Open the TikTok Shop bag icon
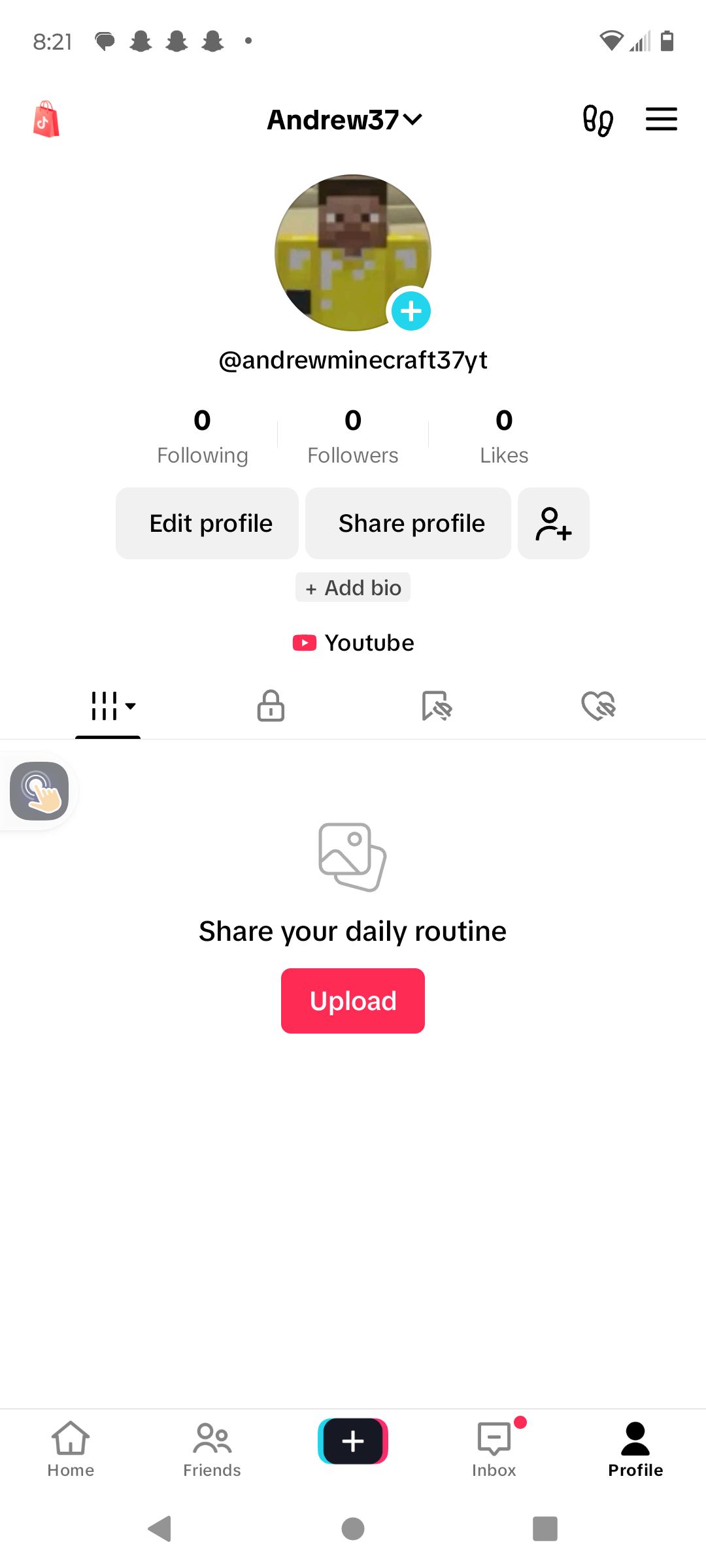706x1568 pixels. coord(46,120)
